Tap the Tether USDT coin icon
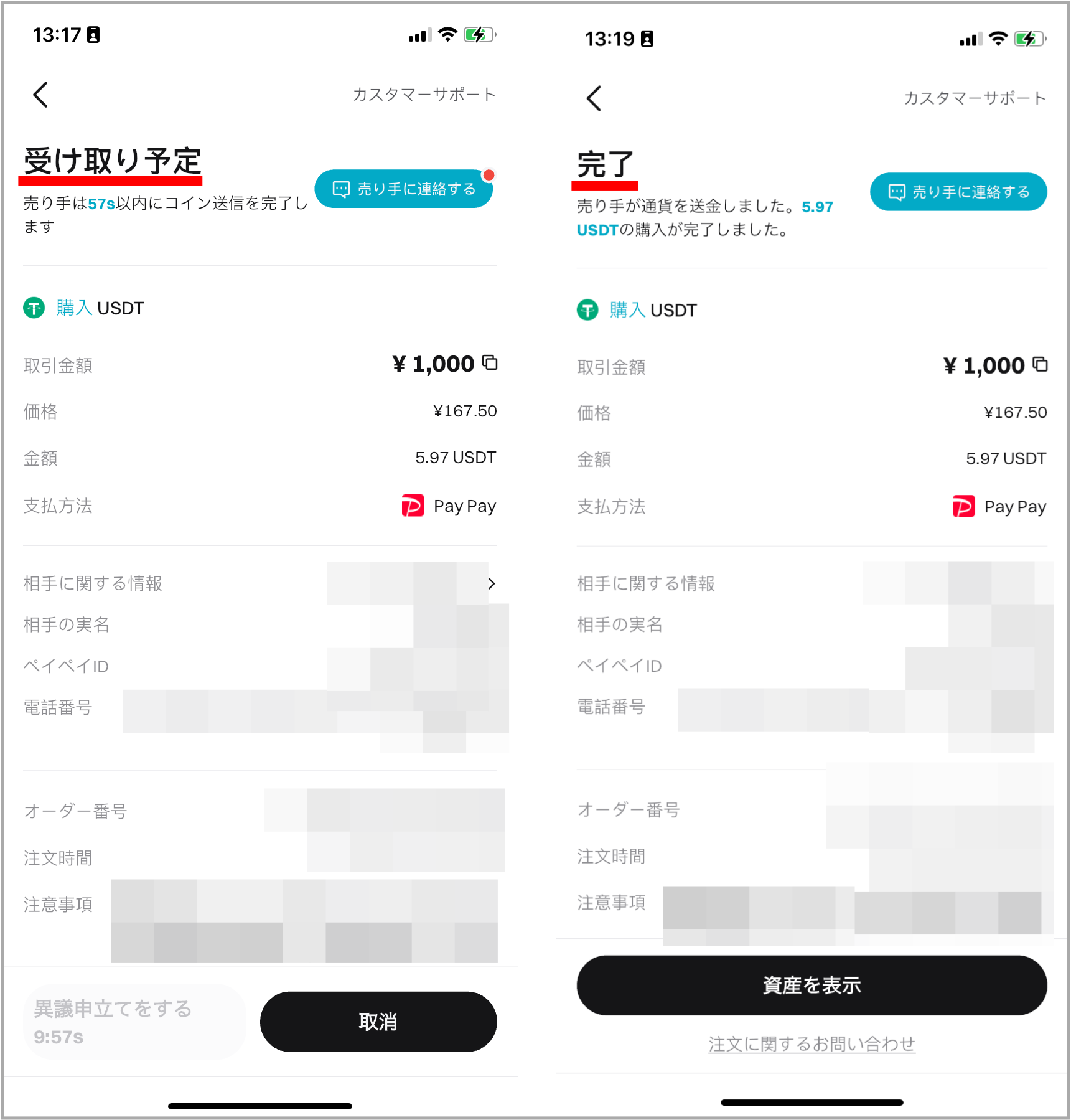Viewport: 1071px width, 1120px height. (x=34, y=308)
